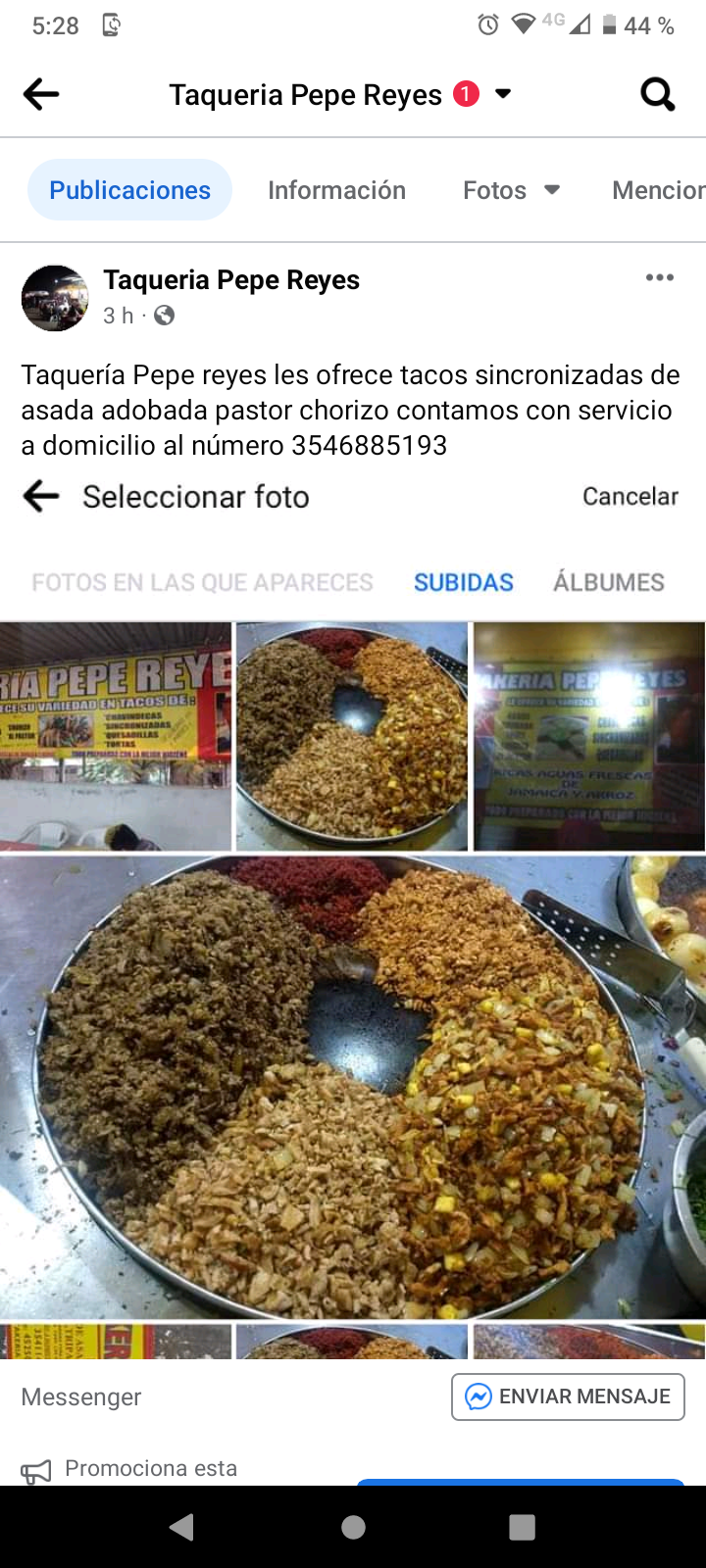
Task: Open the post options three-dot menu
Action: [658, 277]
